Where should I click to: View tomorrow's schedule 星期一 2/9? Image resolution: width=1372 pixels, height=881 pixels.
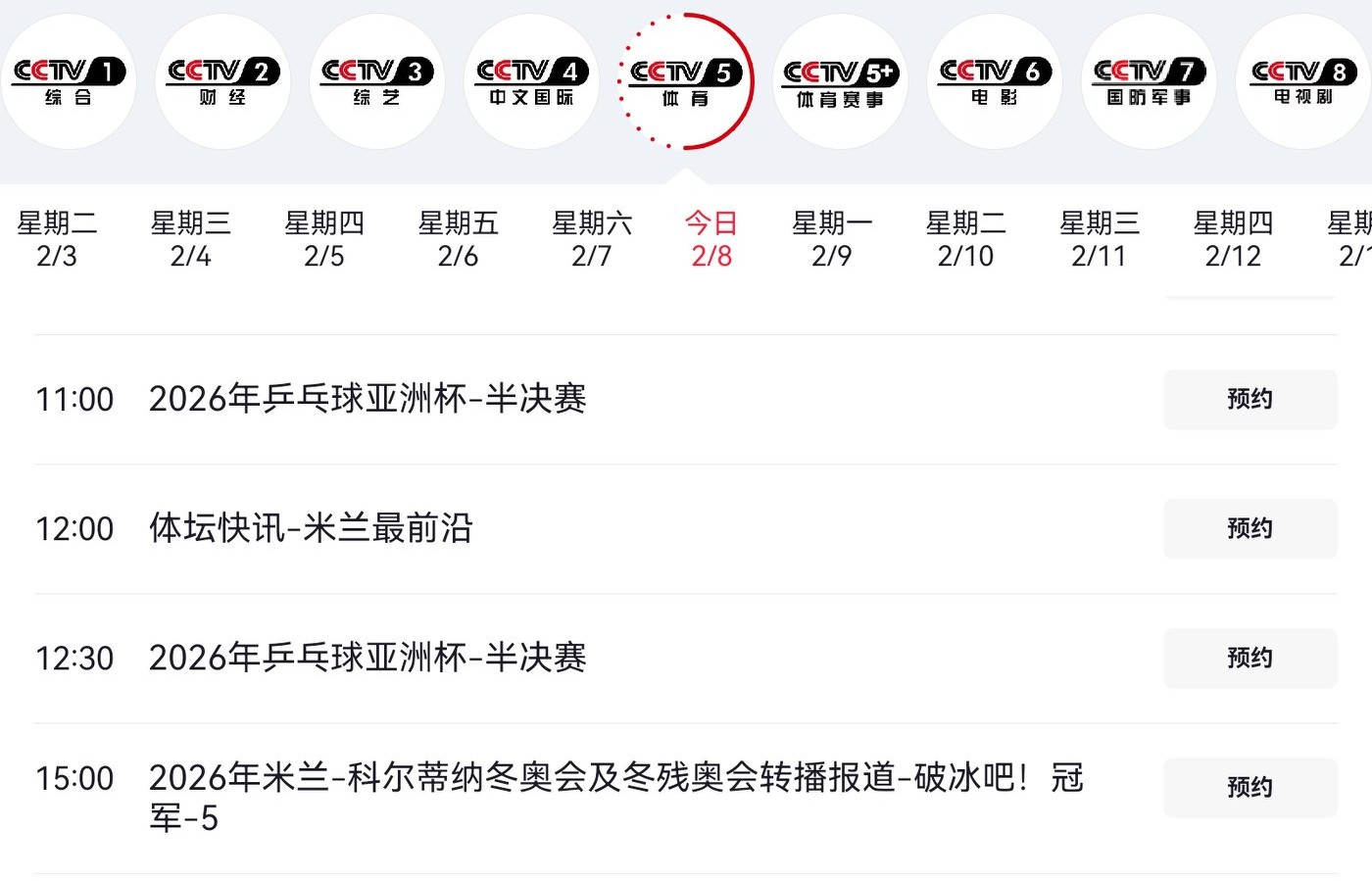click(832, 239)
